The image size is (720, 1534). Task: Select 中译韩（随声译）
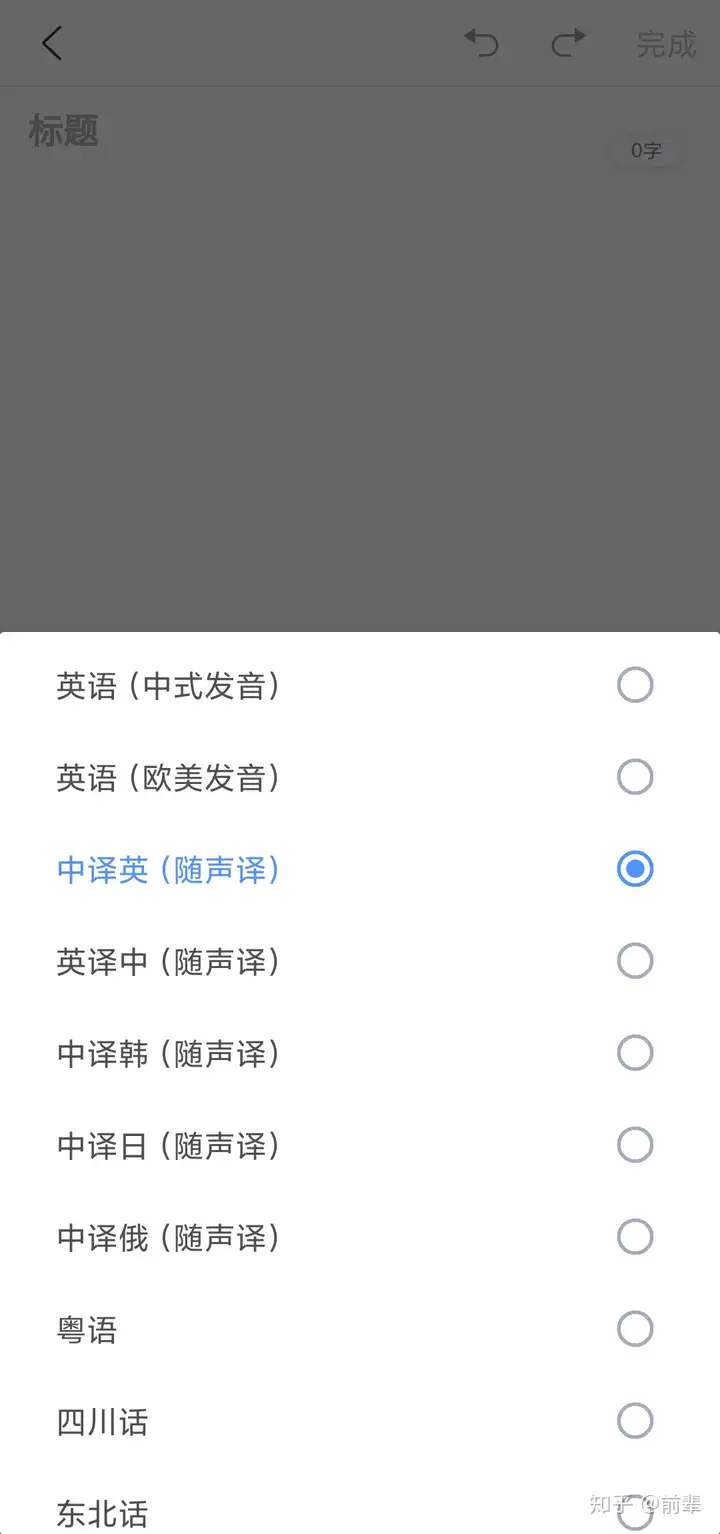[x=360, y=1053]
